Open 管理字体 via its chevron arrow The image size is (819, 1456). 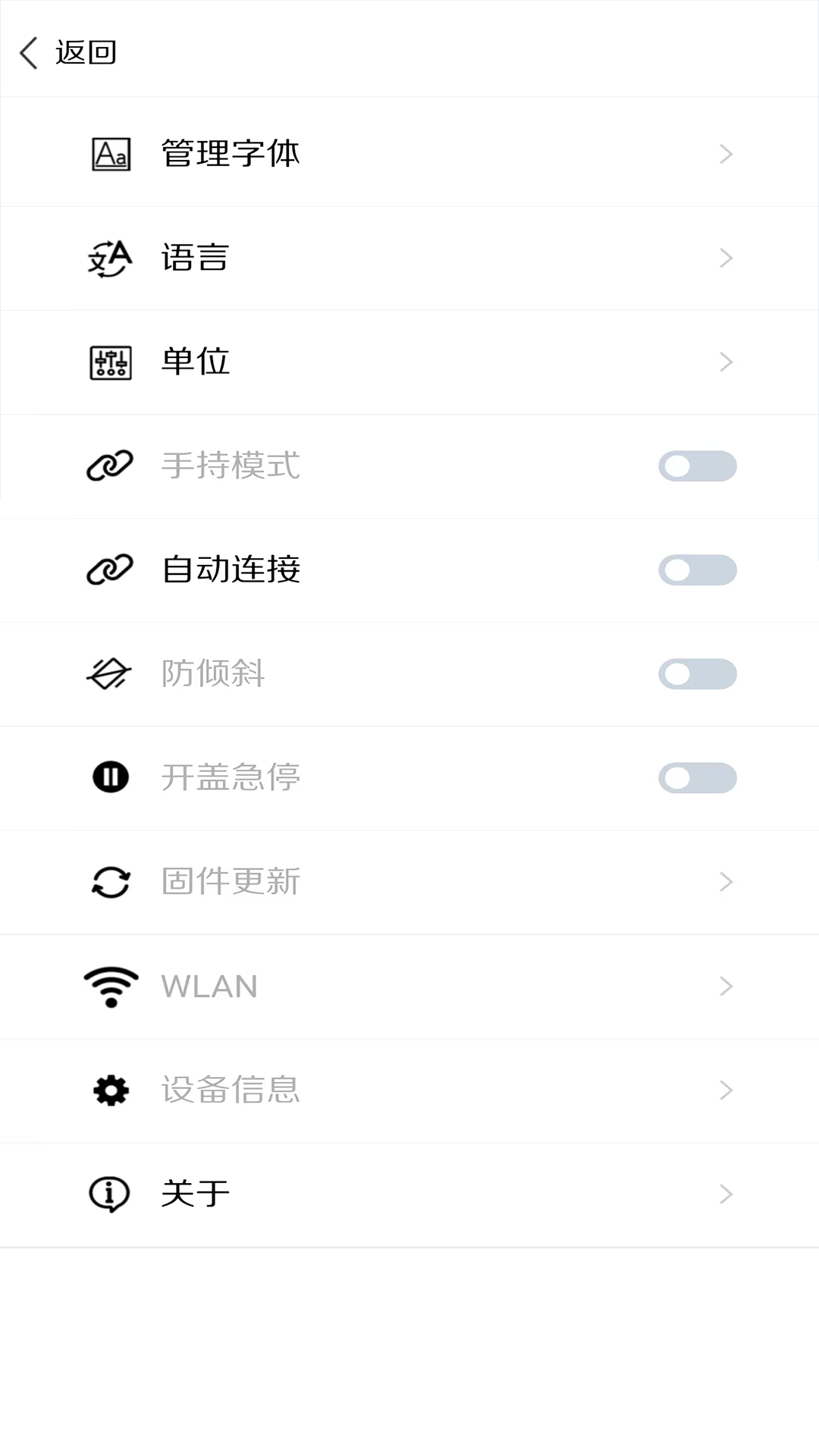click(726, 153)
